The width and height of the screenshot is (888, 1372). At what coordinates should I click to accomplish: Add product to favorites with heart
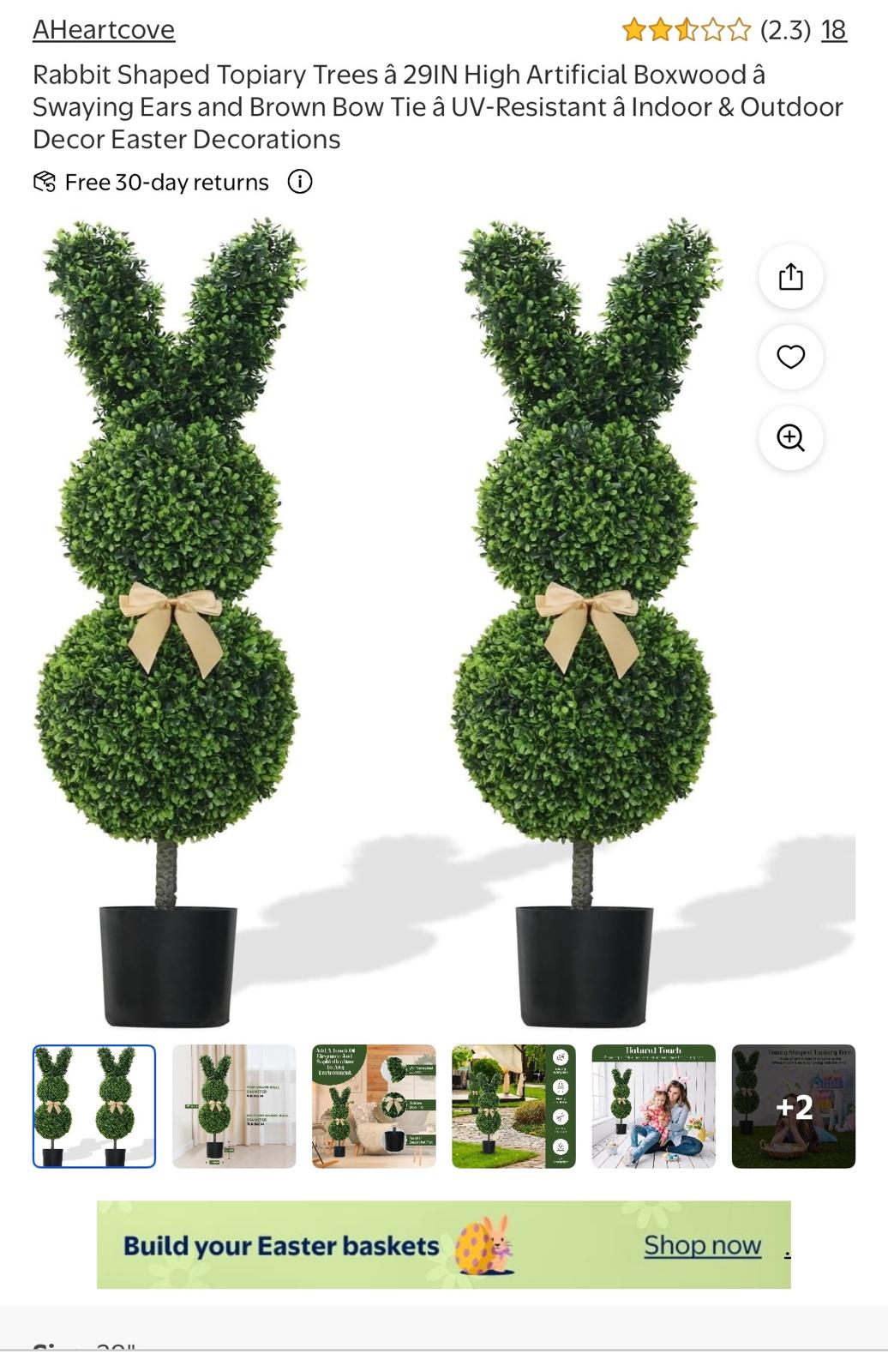pos(790,357)
